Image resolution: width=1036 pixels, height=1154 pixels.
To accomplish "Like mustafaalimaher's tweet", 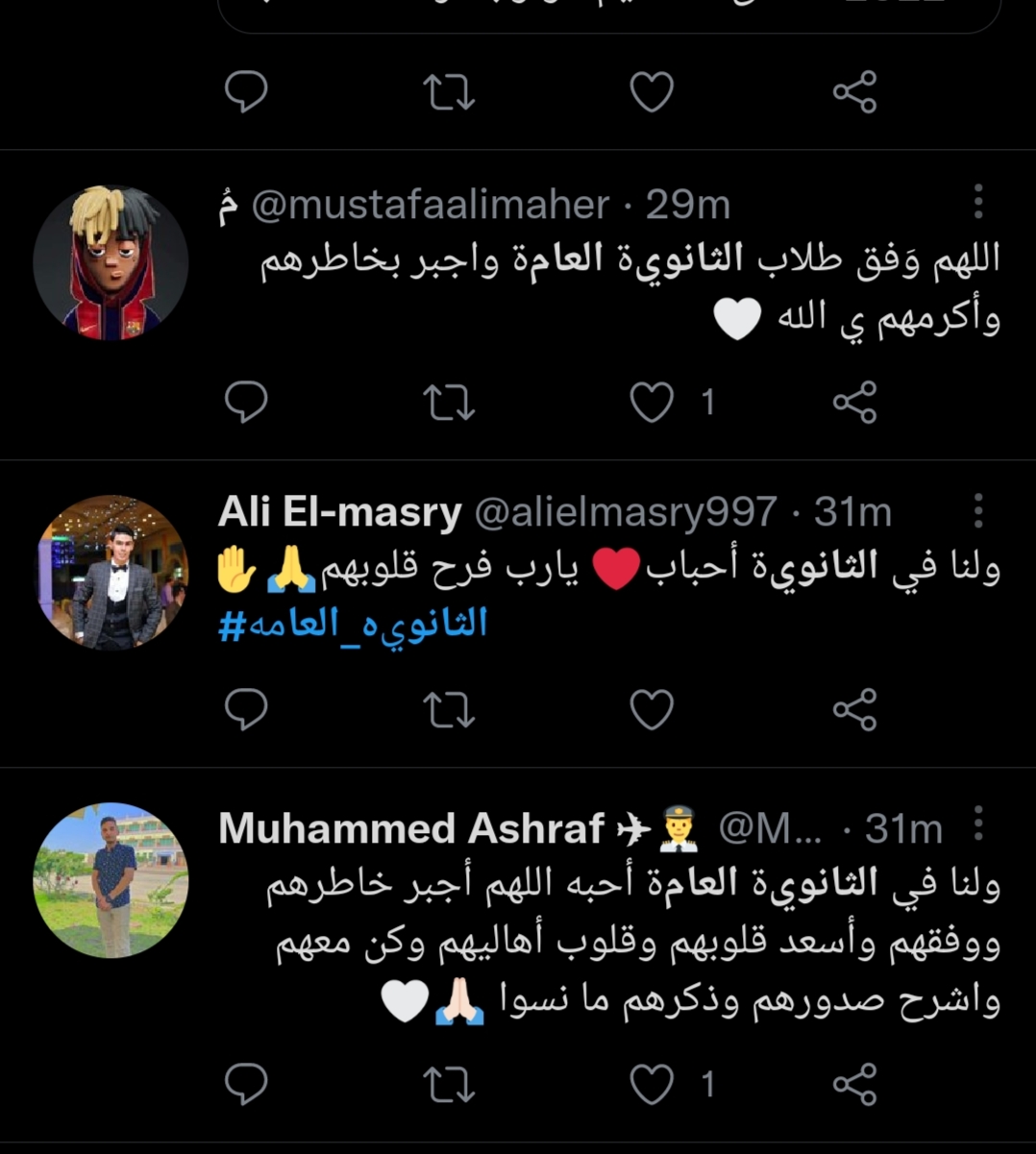I will tap(652, 402).
